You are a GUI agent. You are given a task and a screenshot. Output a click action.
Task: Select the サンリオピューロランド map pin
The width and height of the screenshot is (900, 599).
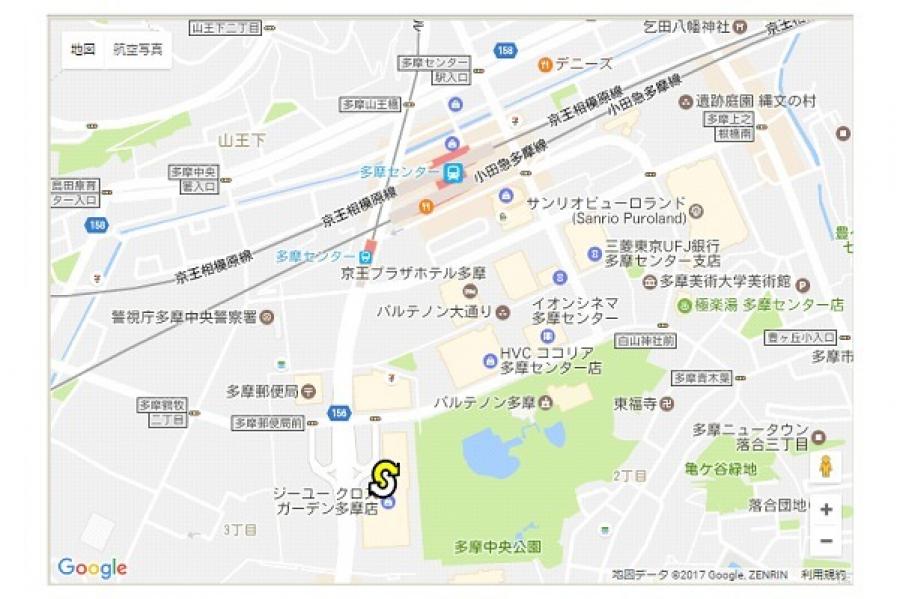[x=697, y=211]
